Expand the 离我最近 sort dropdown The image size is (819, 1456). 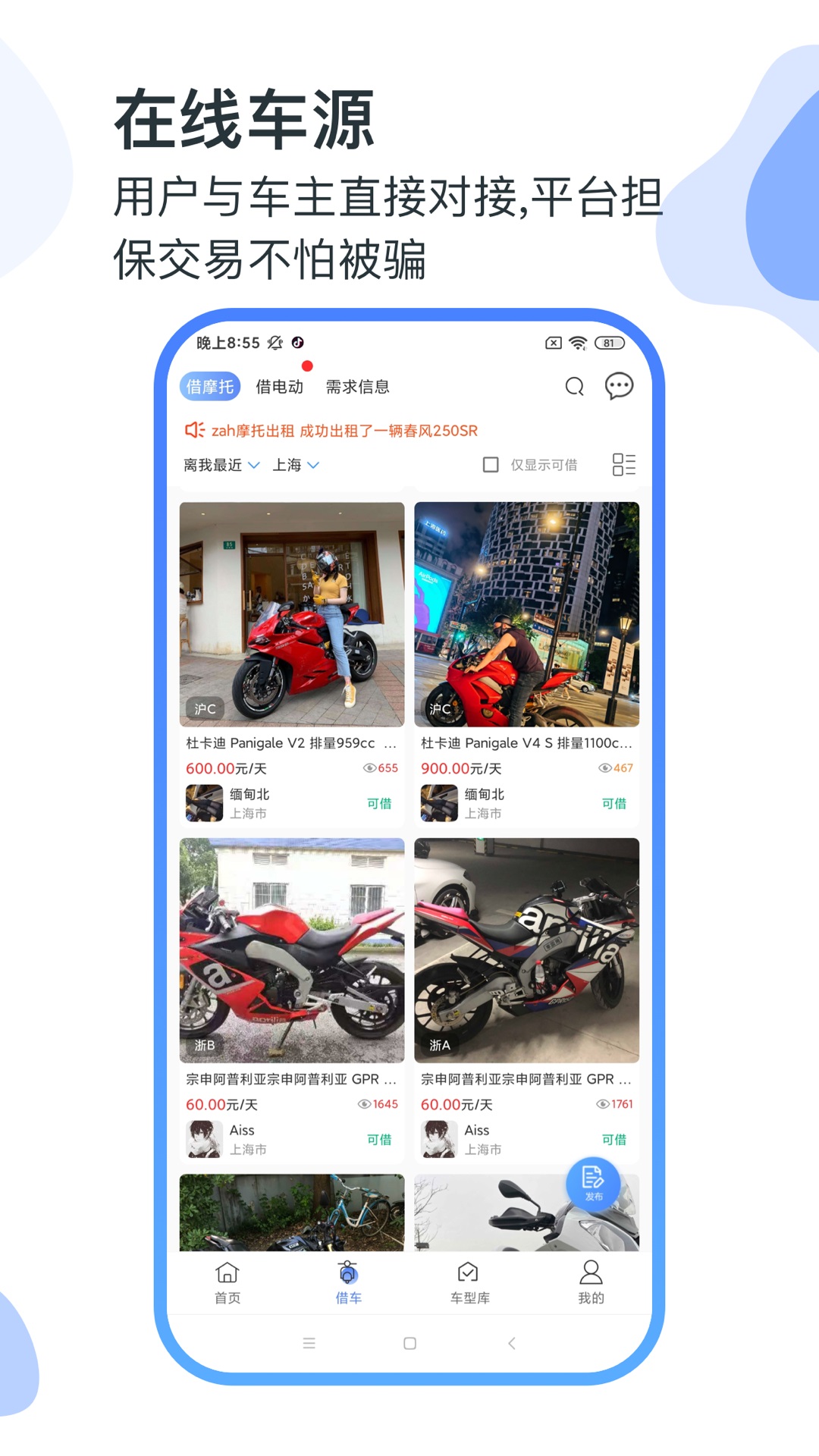(x=218, y=465)
